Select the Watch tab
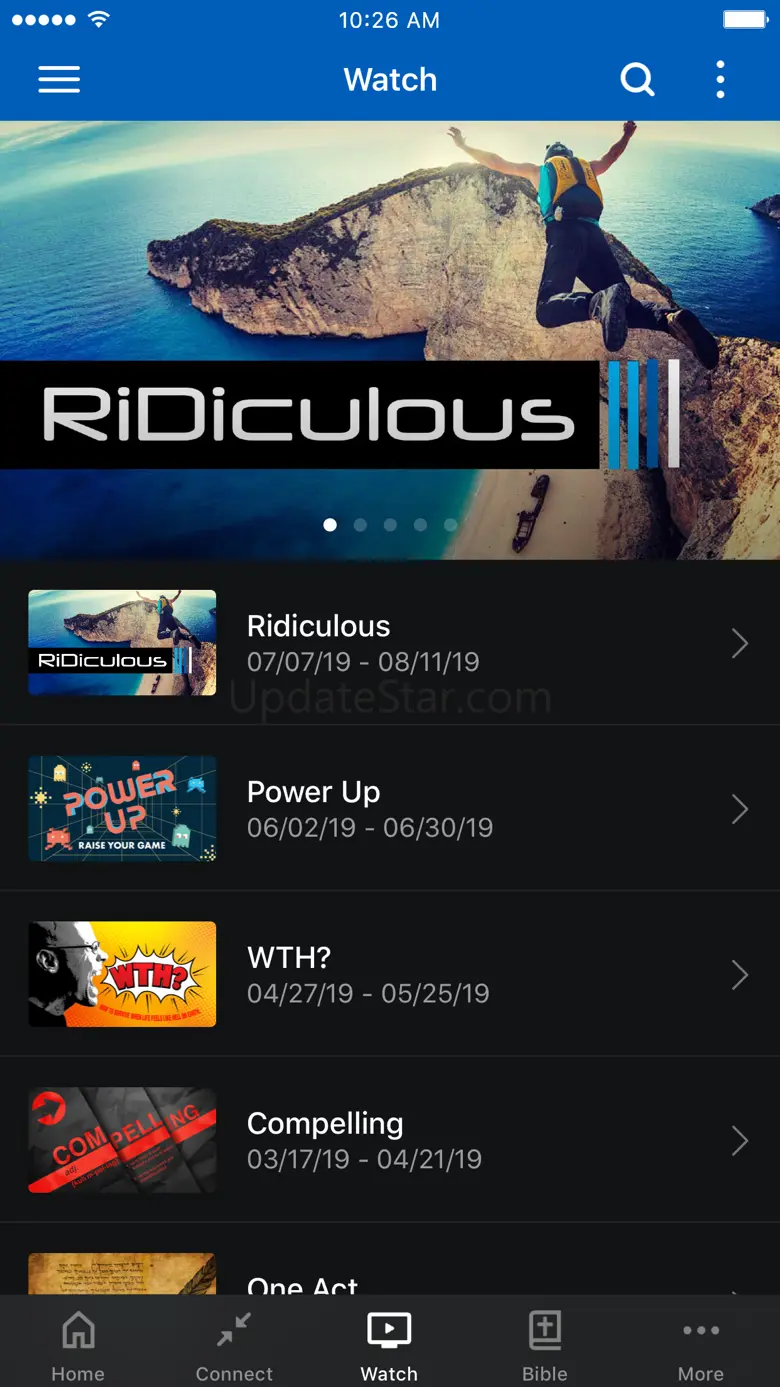 (389, 1345)
